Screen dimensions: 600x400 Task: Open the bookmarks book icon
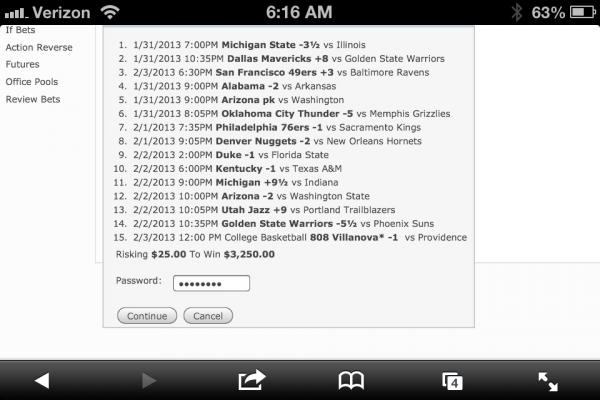pyautogui.click(x=351, y=380)
